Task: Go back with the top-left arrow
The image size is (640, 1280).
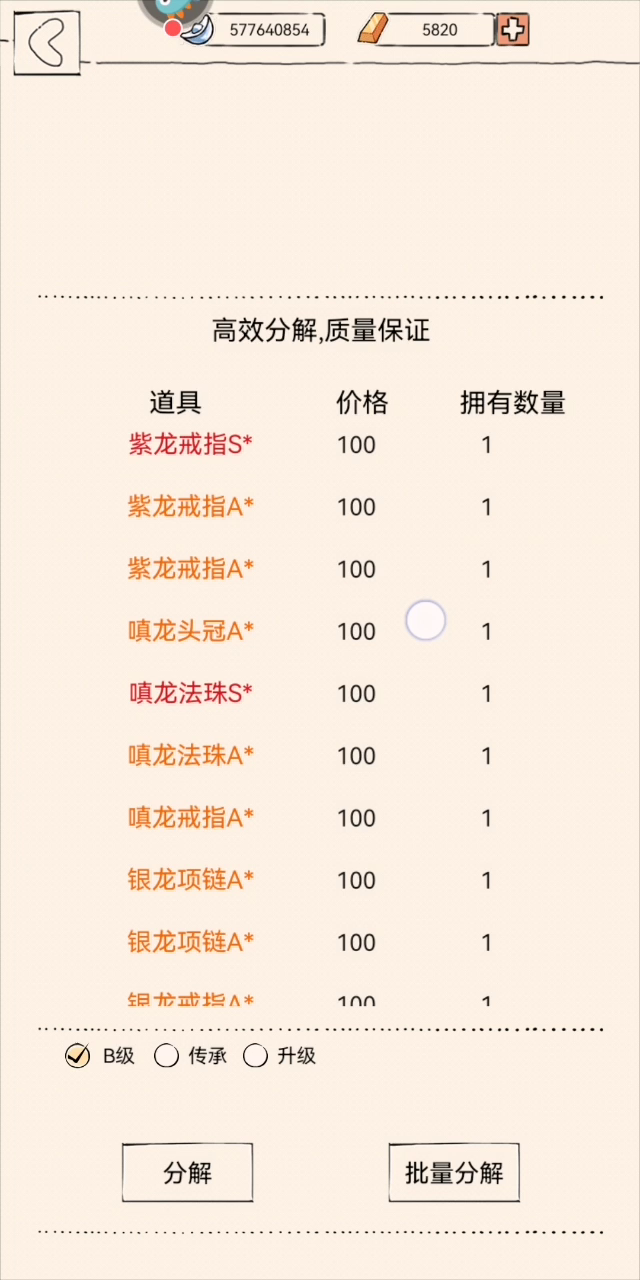Action: pos(48,42)
